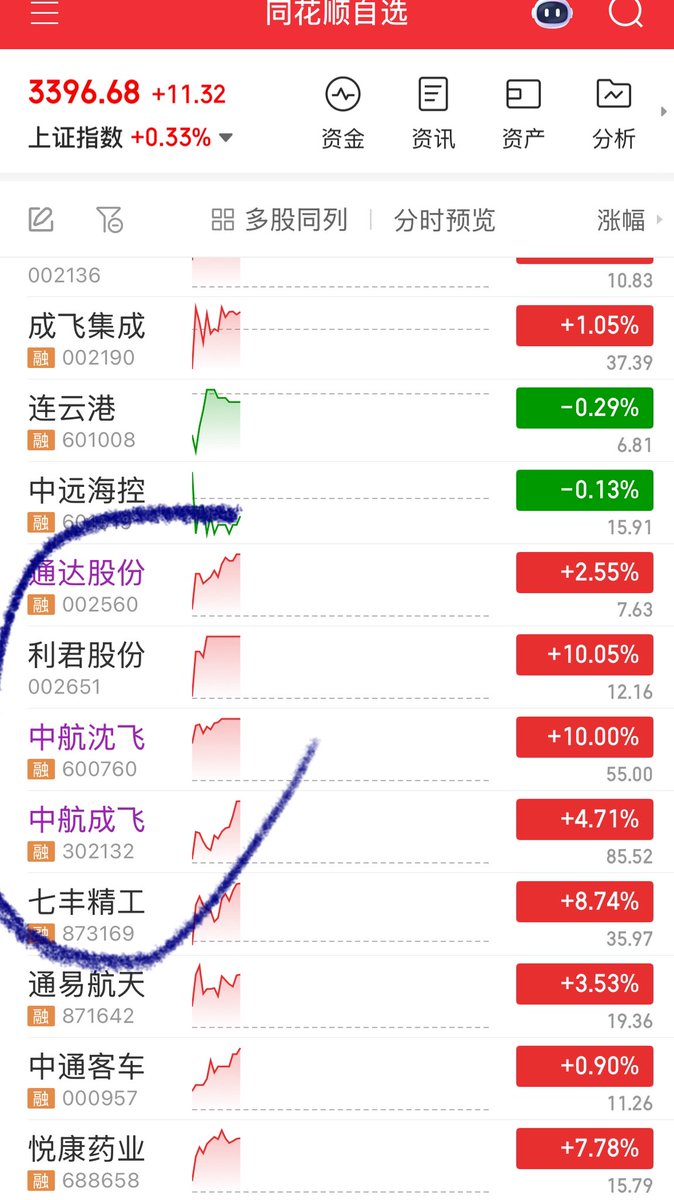Open stock 悦康药业 688658

[x=337, y=1160]
